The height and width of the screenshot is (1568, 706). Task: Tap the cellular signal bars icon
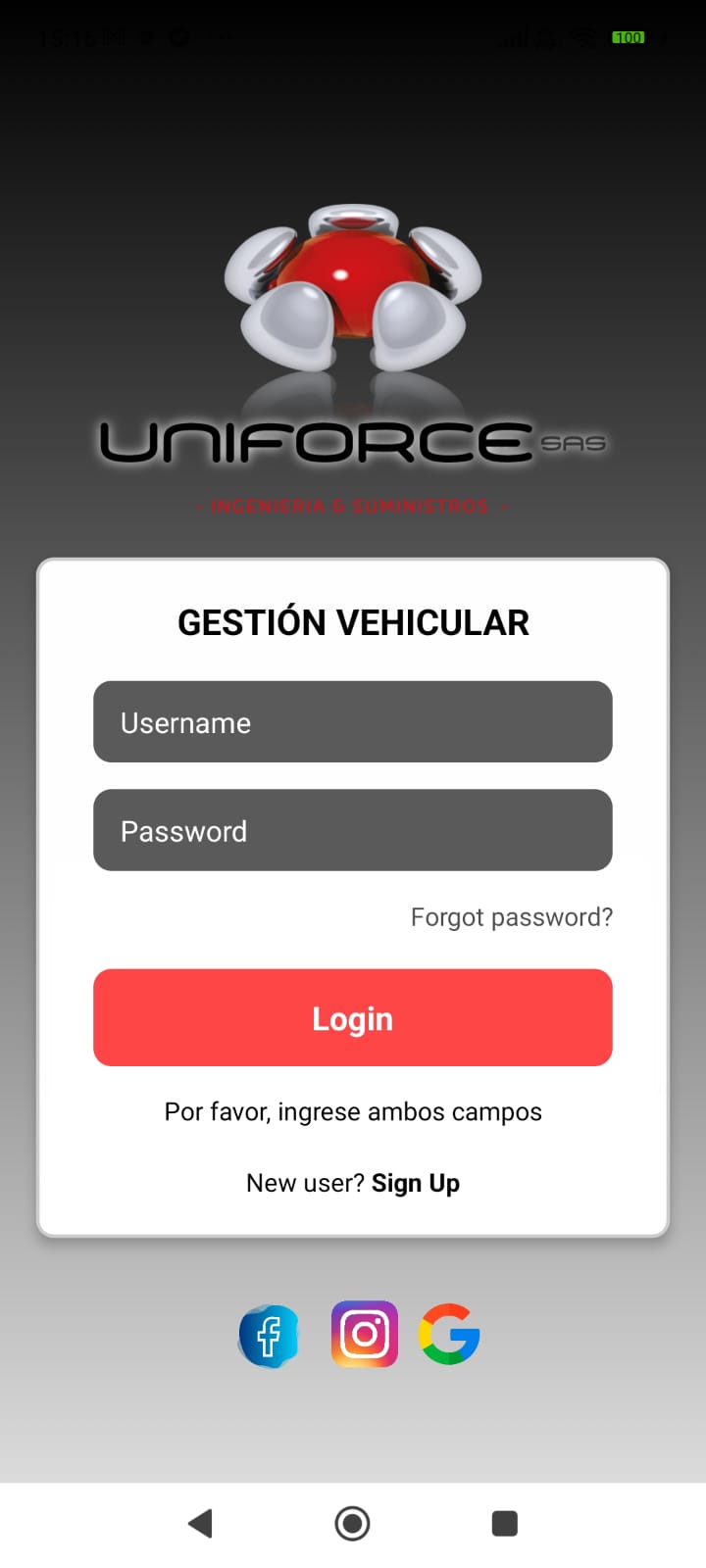click(512, 39)
